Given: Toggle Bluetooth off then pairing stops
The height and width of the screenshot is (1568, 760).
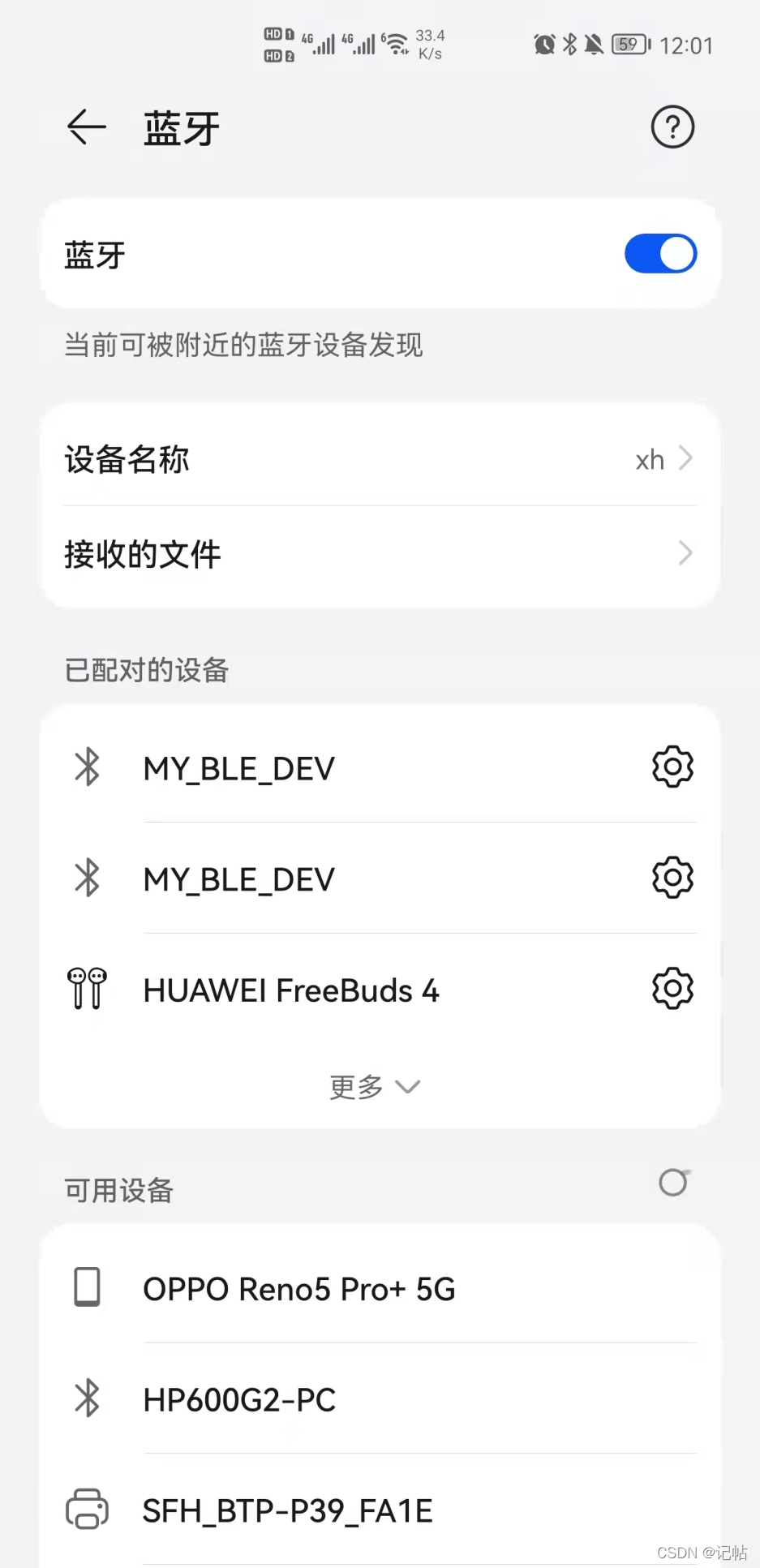Looking at the screenshot, I should pos(660,253).
